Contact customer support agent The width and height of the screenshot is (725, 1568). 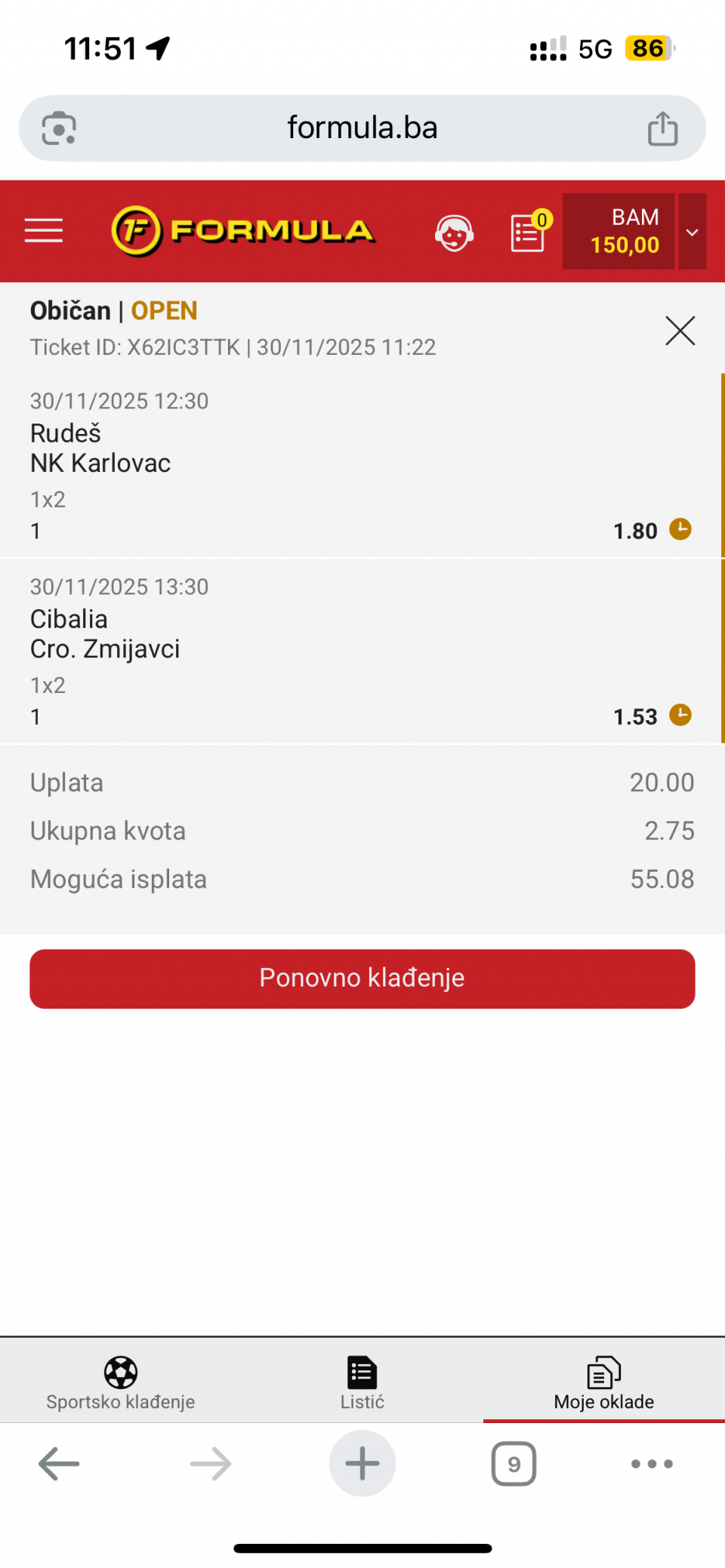(x=454, y=233)
